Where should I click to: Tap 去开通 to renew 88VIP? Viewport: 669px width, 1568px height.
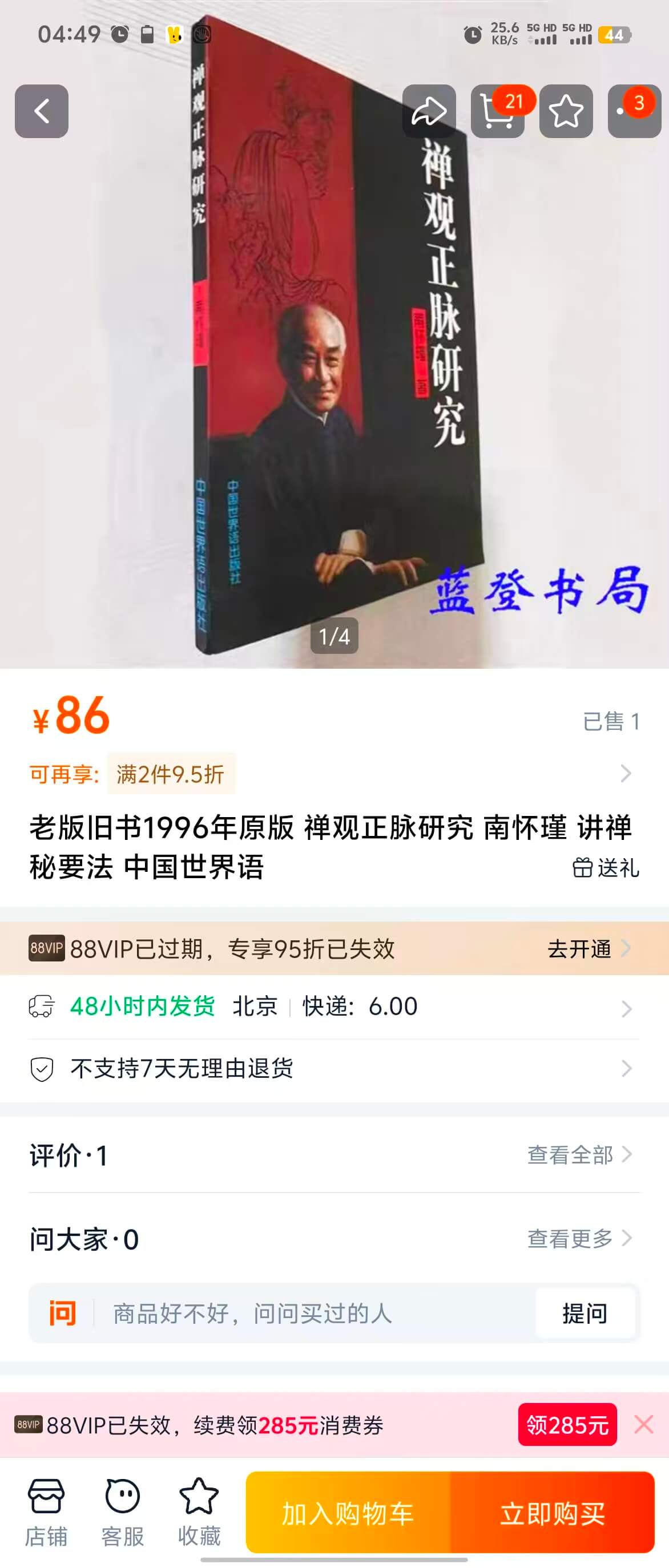tap(588, 948)
